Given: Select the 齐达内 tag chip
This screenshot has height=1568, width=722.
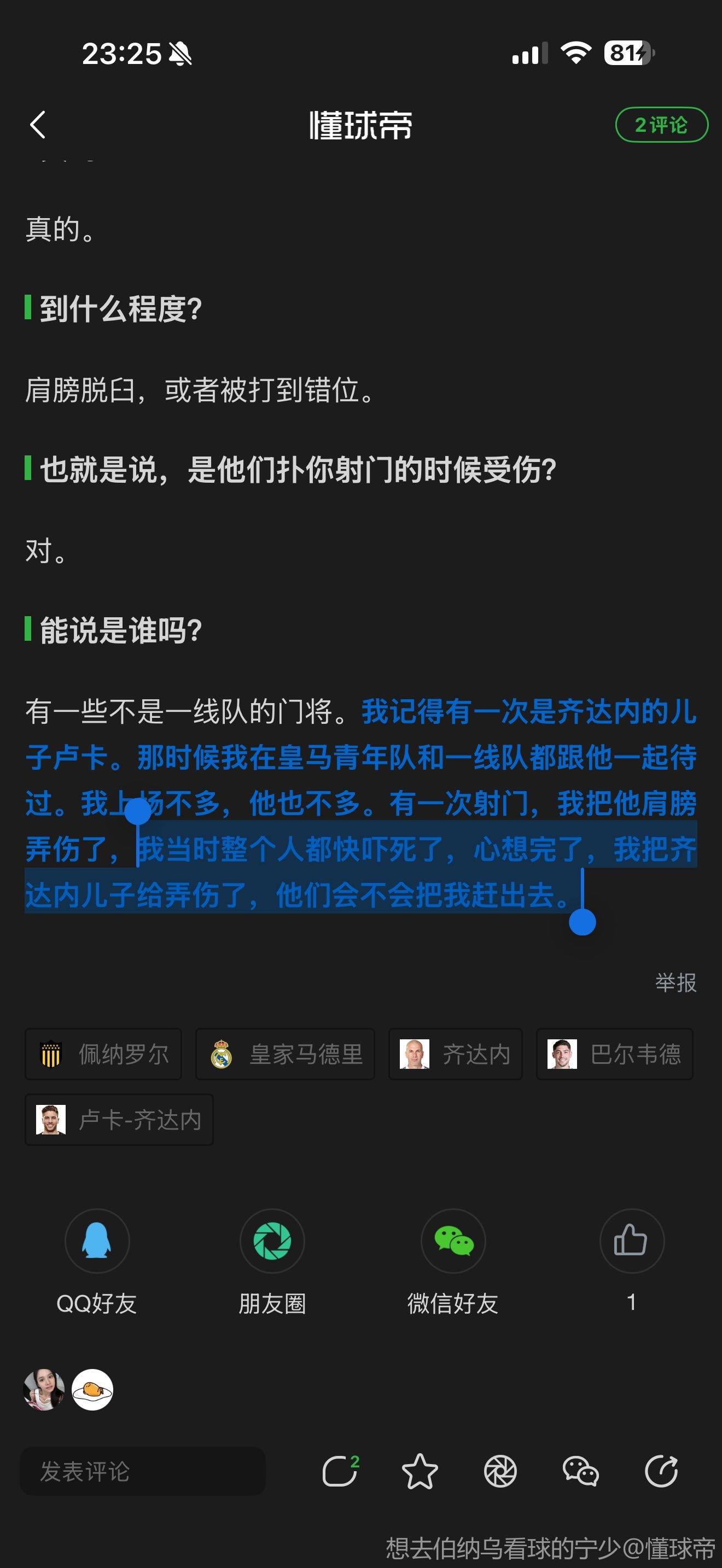Looking at the screenshot, I should click(456, 1054).
